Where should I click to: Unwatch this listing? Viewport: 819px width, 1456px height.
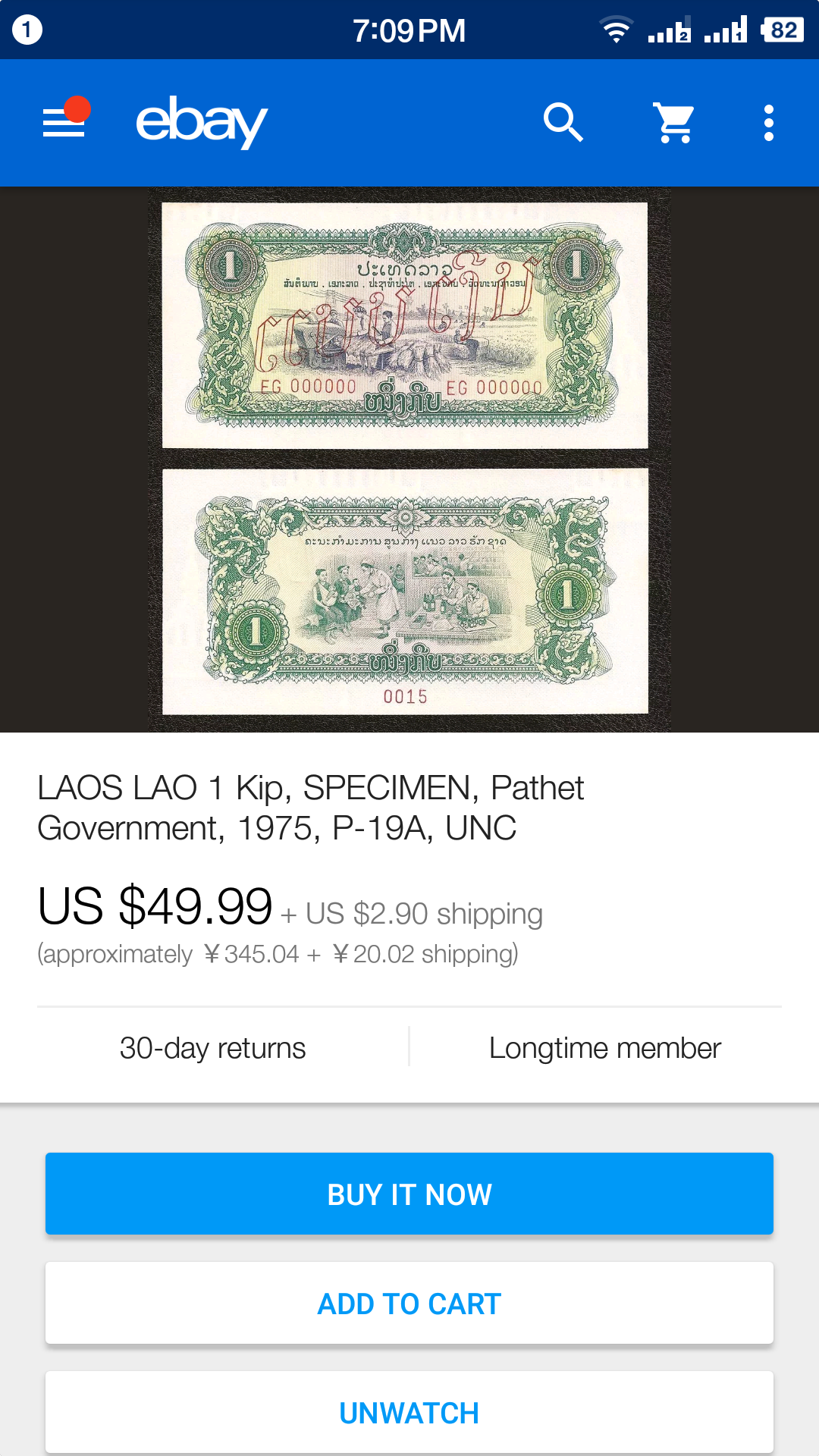(409, 1412)
